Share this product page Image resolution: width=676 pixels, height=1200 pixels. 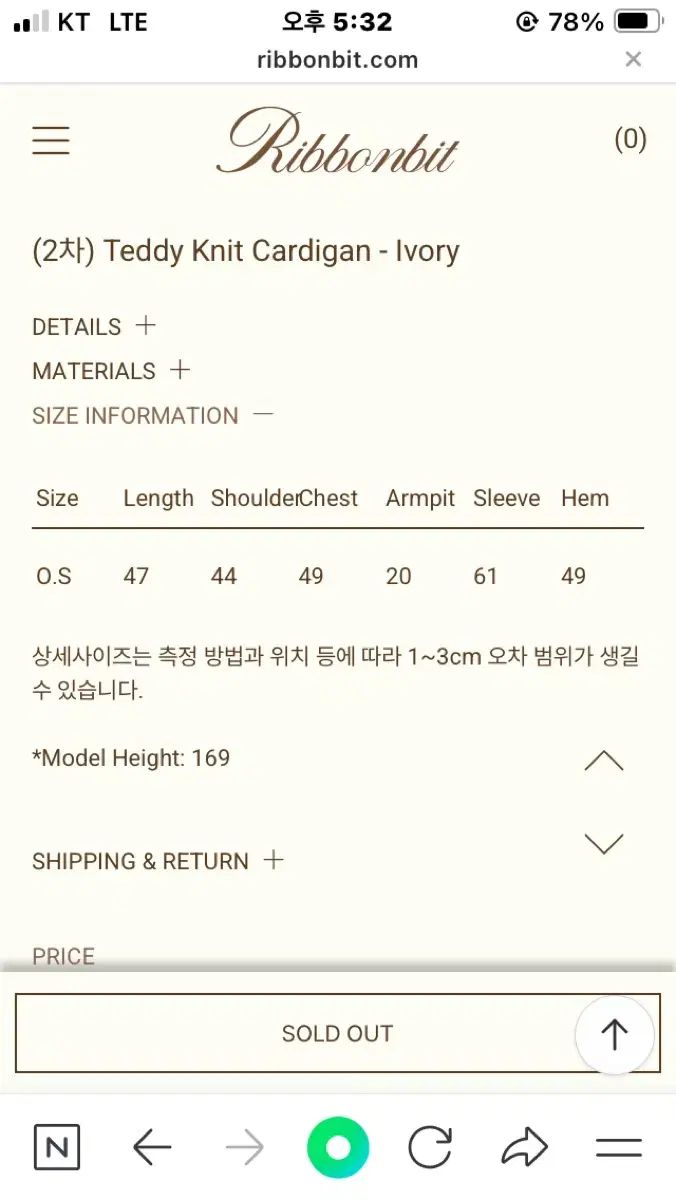click(x=524, y=1147)
